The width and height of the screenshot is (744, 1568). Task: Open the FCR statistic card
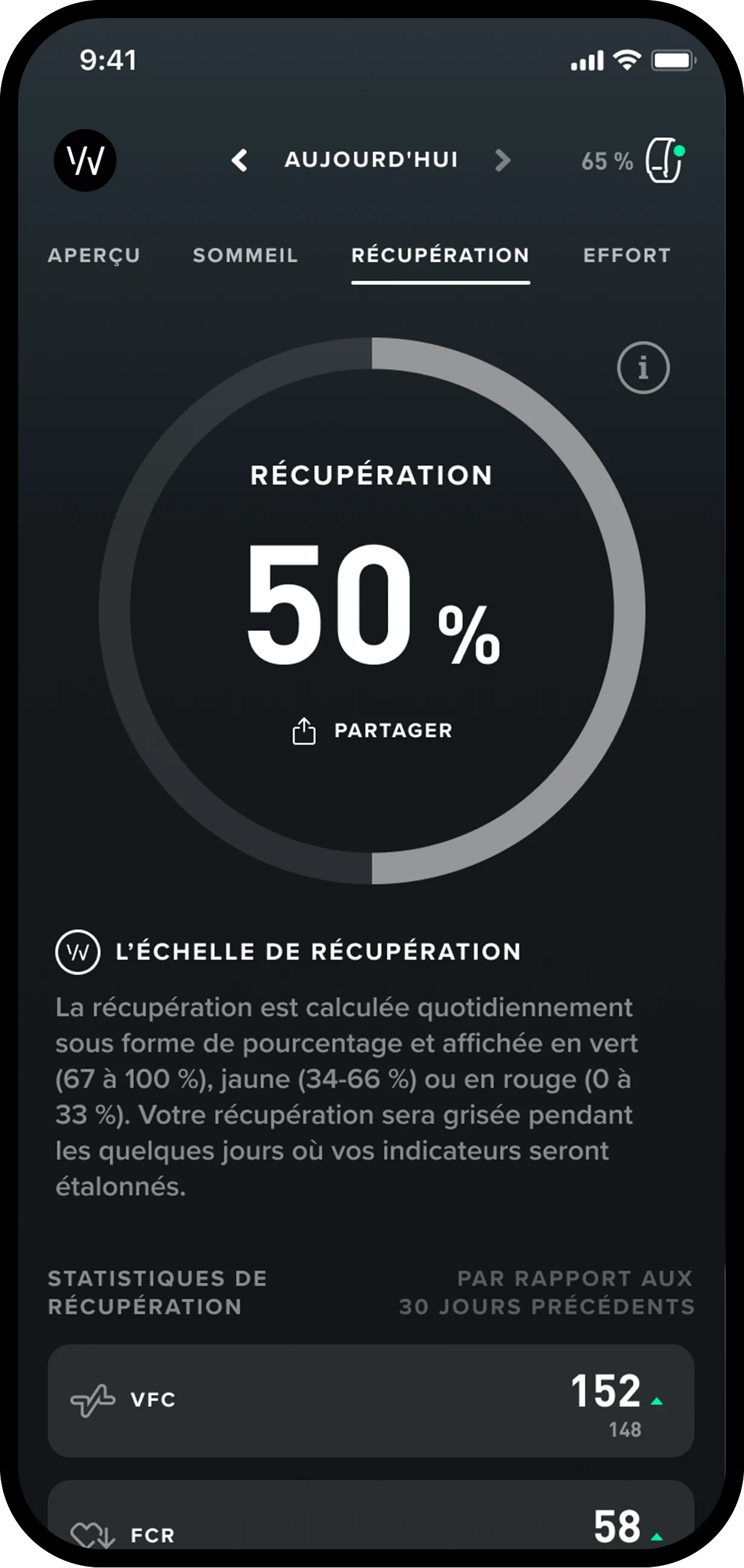click(371, 1522)
